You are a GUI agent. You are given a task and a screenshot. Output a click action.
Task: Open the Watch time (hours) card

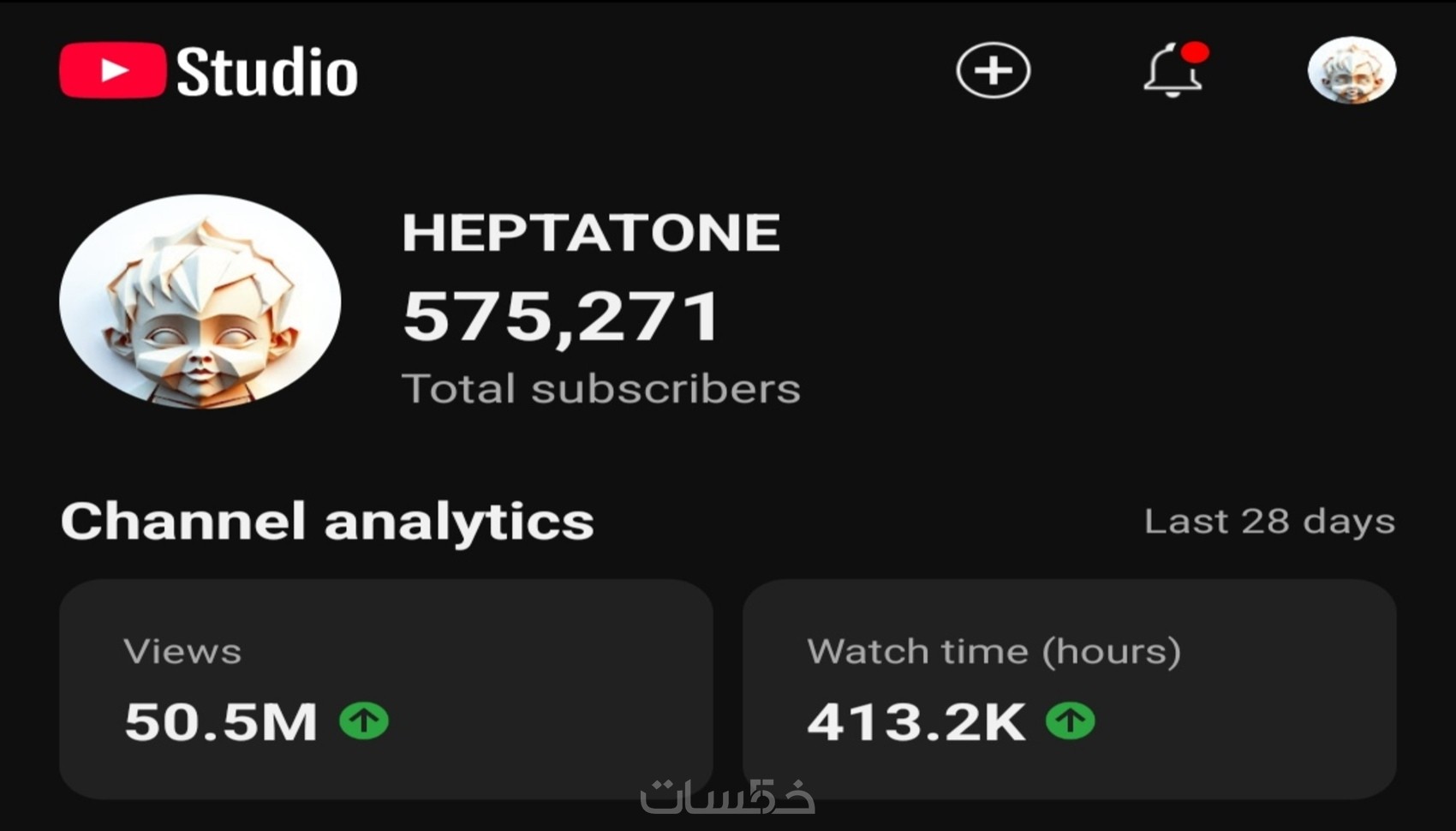click(x=1069, y=689)
